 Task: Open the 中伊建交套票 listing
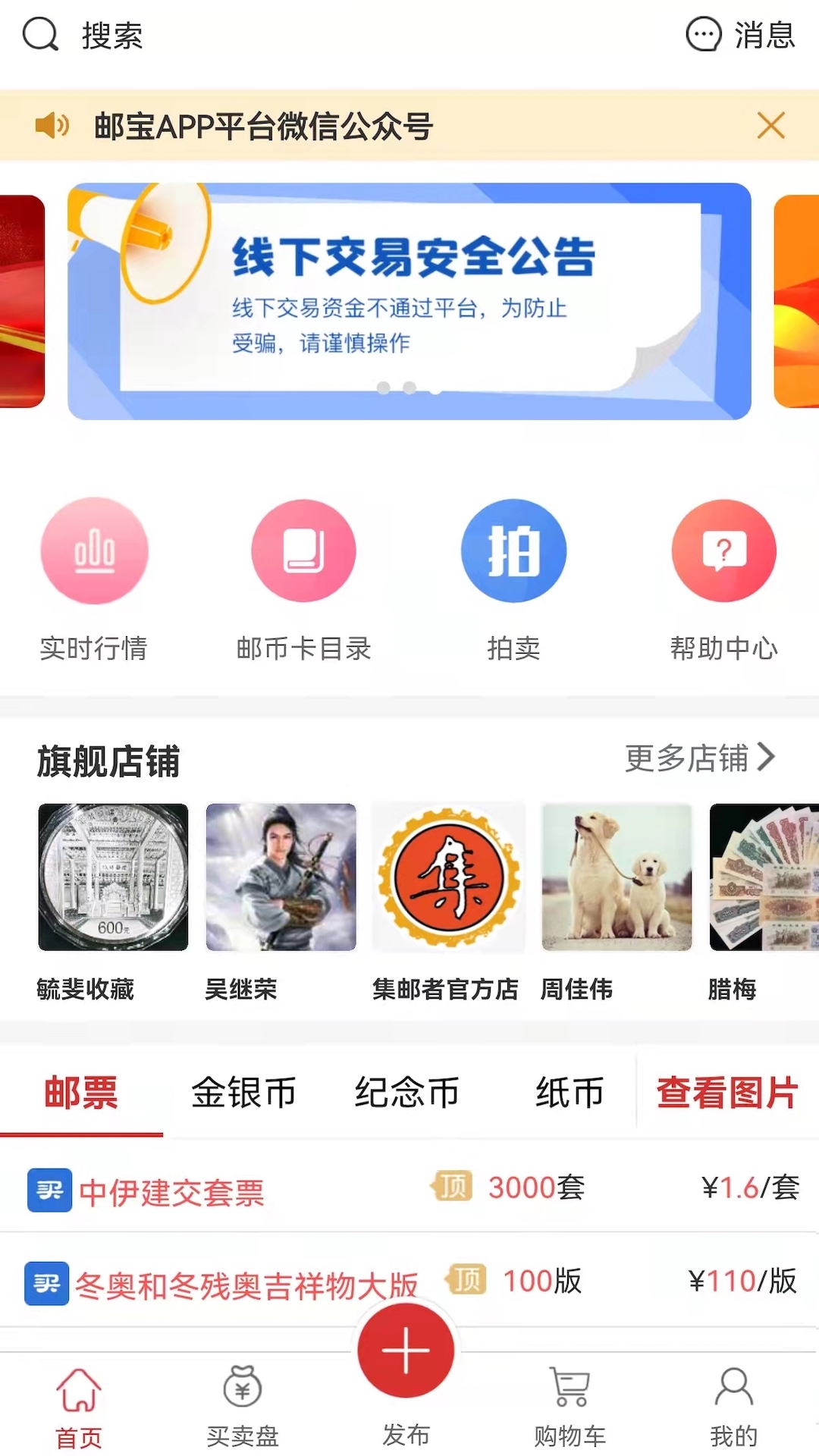click(172, 1191)
